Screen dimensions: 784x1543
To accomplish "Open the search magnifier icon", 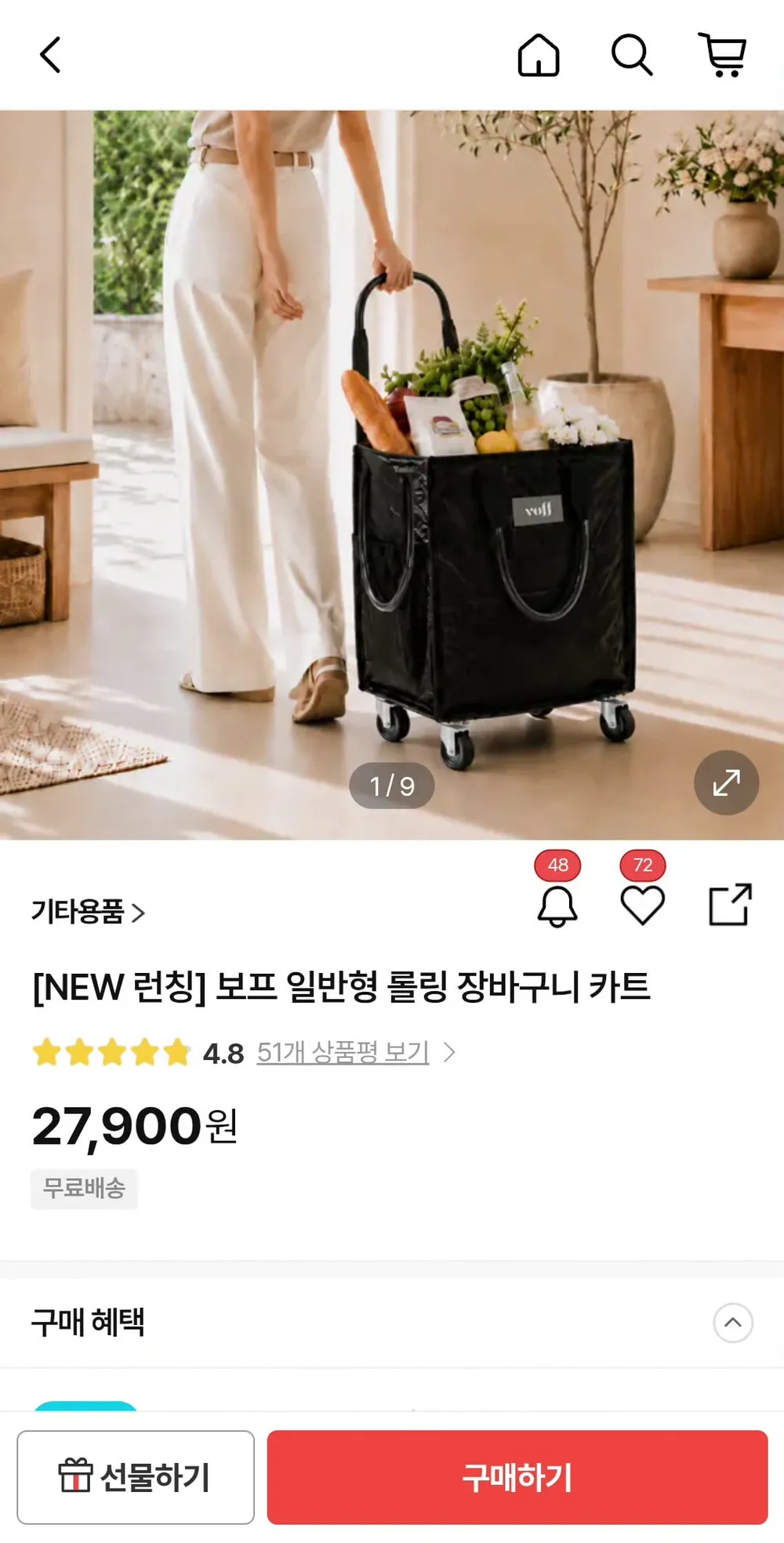I will pyautogui.click(x=632, y=55).
